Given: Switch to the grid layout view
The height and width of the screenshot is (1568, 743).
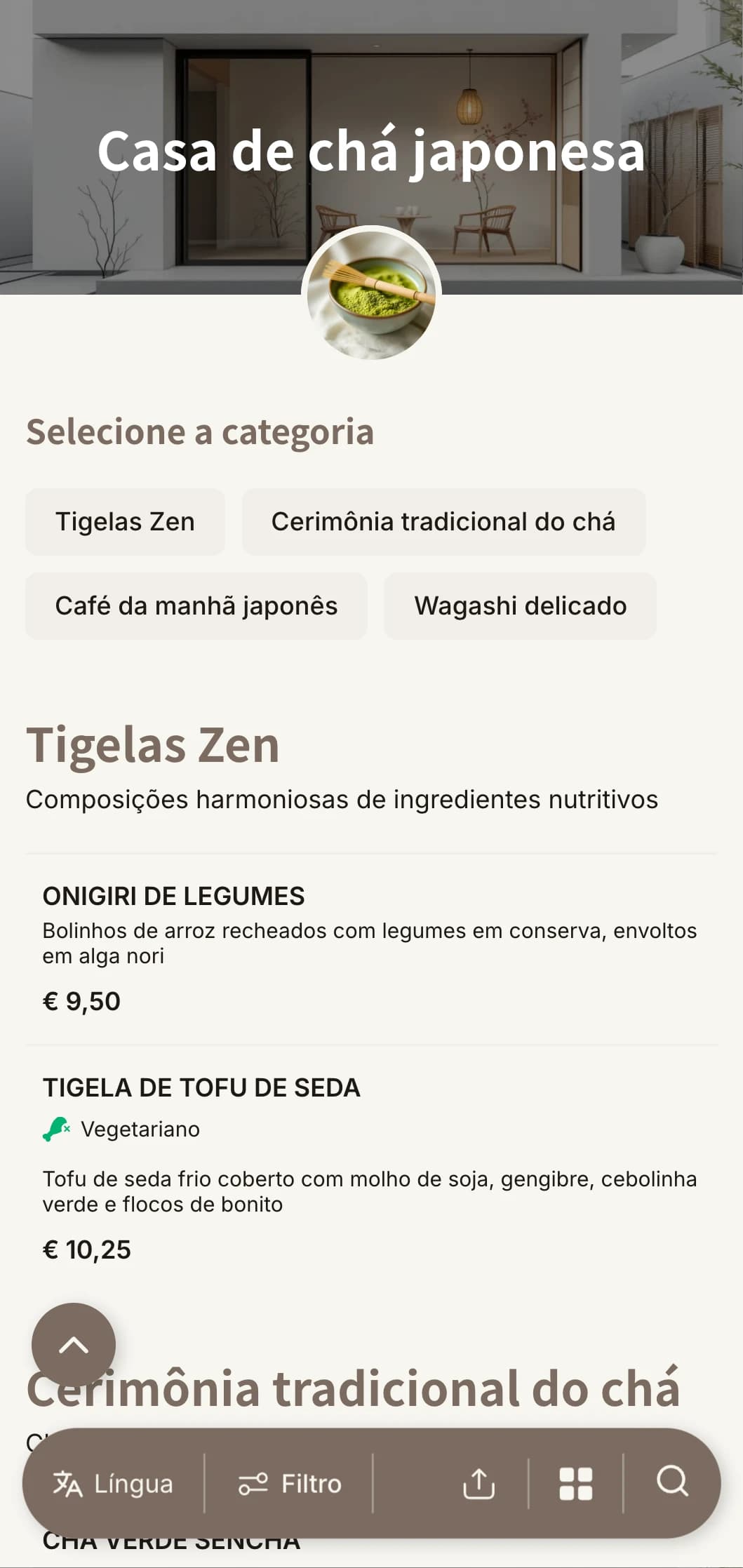Looking at the screenshot, I should tap(576, 1484).
